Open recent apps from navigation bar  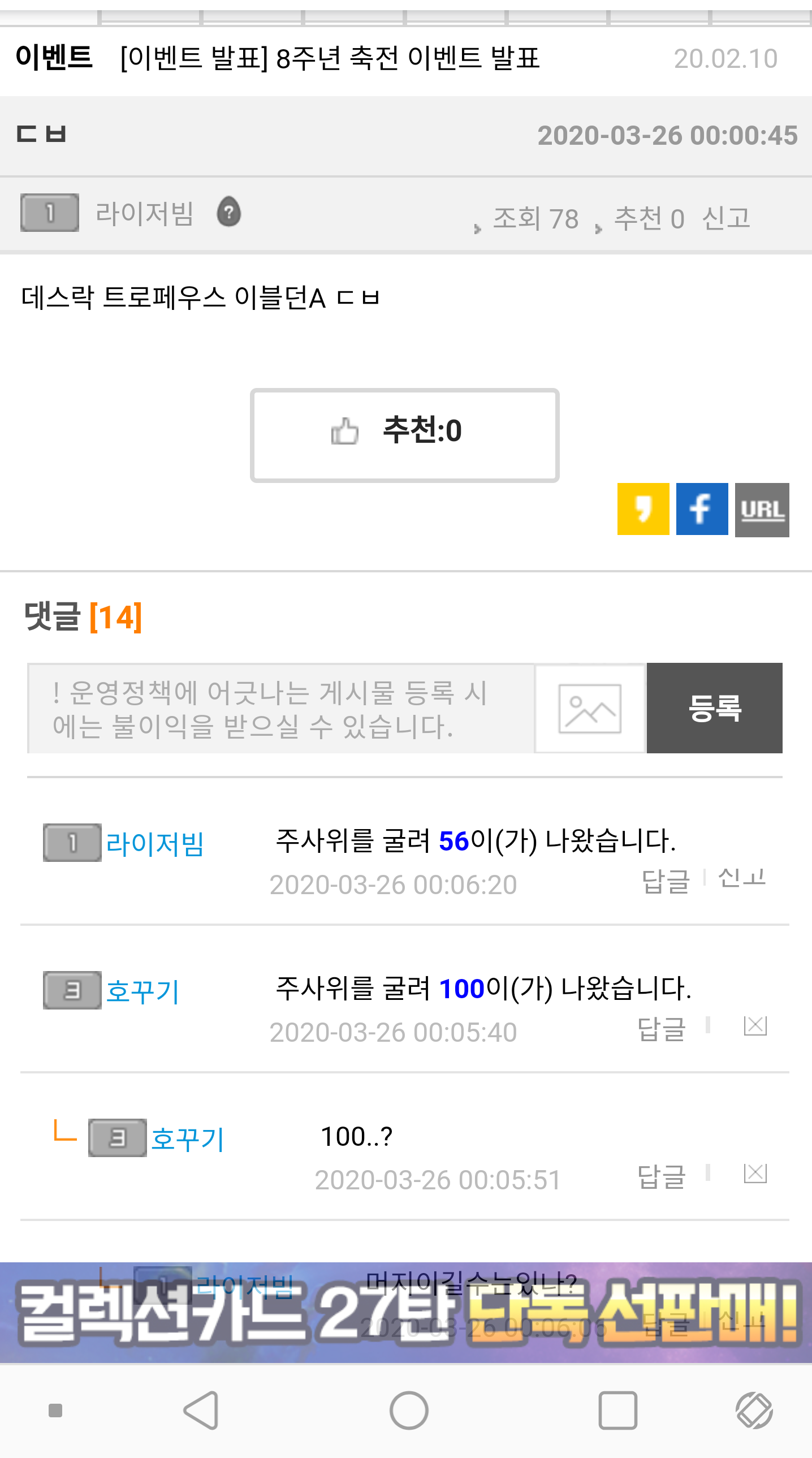click(617, 1410)
